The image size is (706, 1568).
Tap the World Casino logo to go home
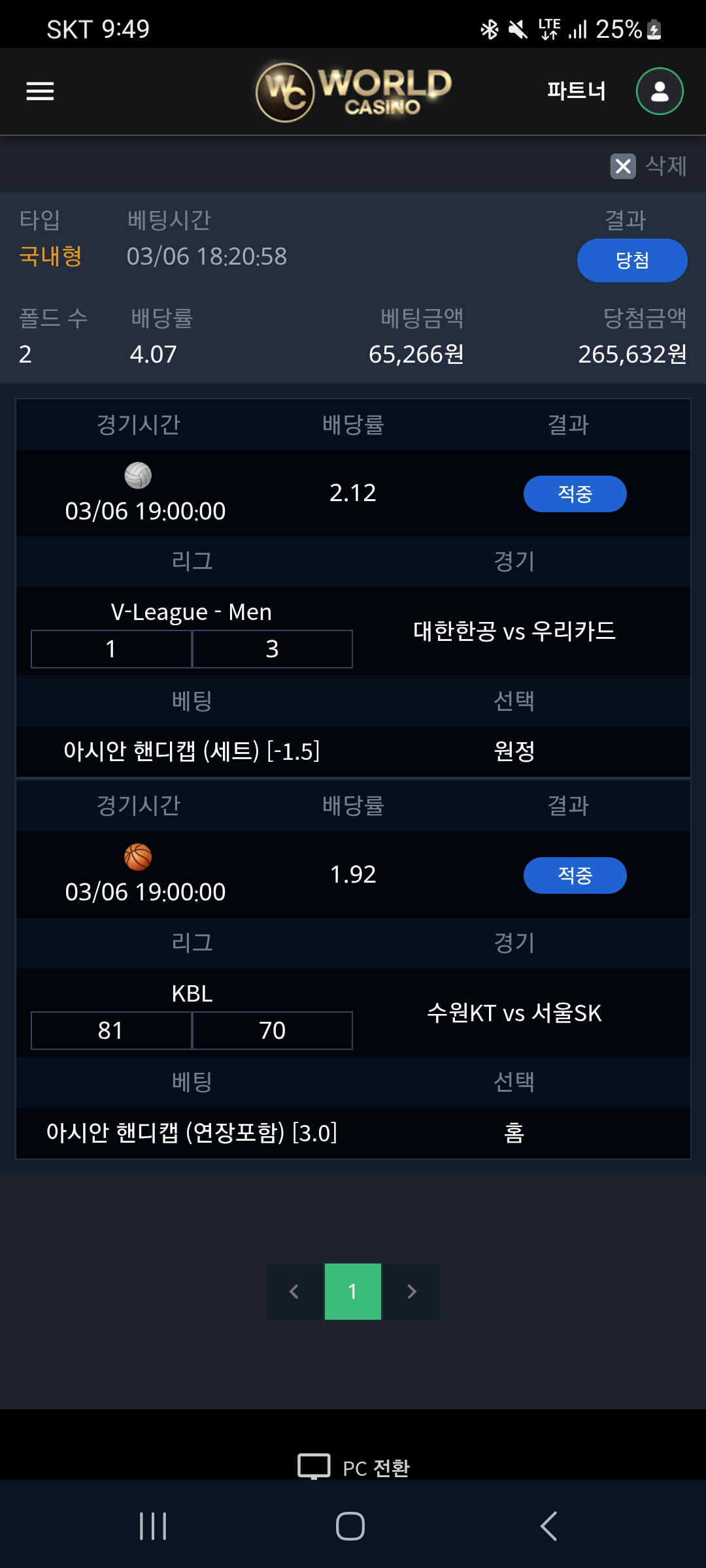pyautogui.click(x=354, y=92)
